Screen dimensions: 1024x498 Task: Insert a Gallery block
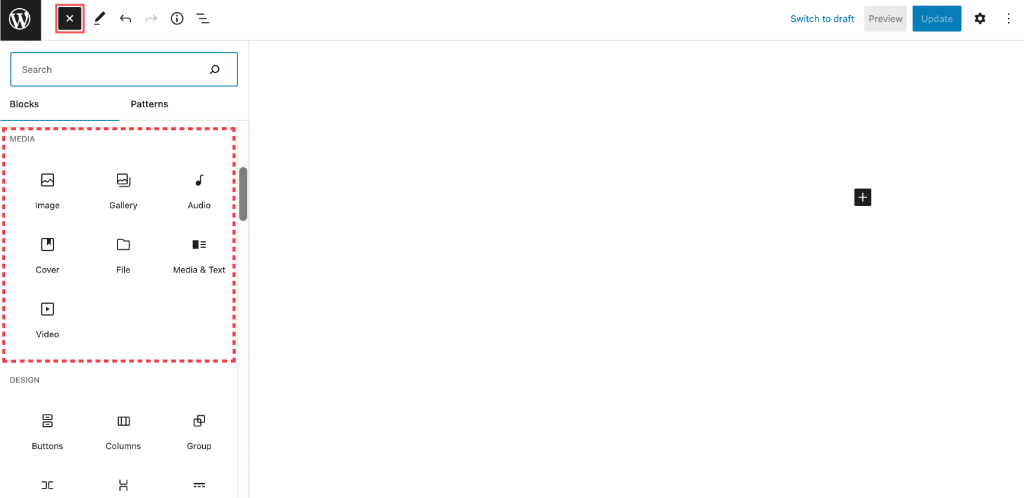(x=123, y=189)
